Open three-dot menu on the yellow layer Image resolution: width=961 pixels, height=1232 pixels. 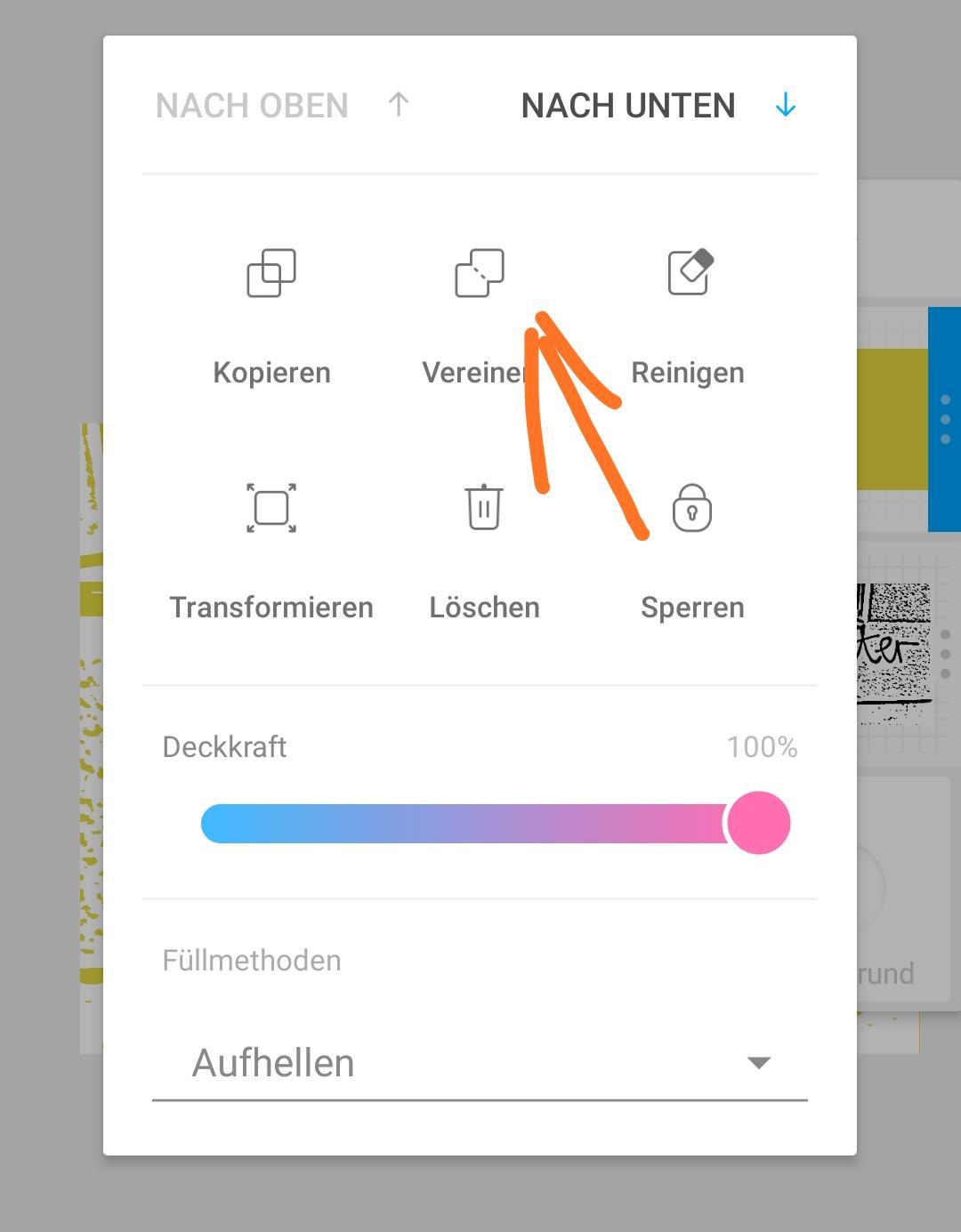click(945, 419)
